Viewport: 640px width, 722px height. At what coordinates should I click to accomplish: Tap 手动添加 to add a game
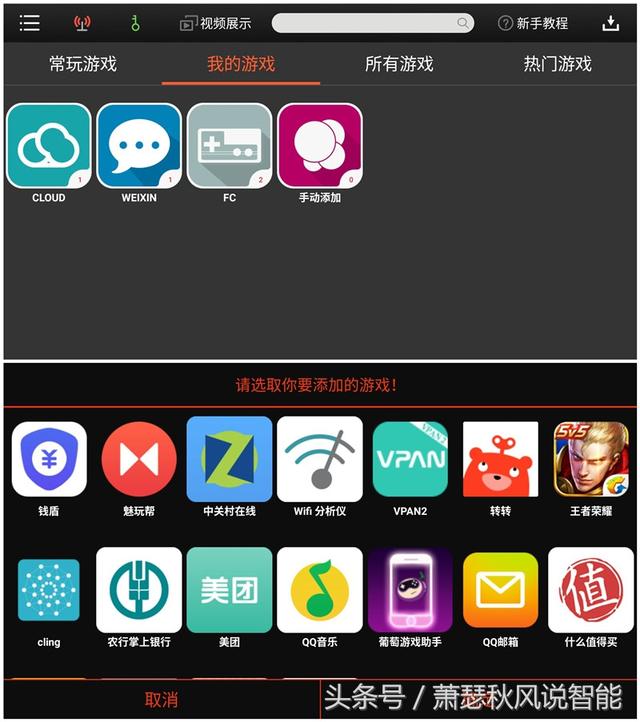pos(320,146)
